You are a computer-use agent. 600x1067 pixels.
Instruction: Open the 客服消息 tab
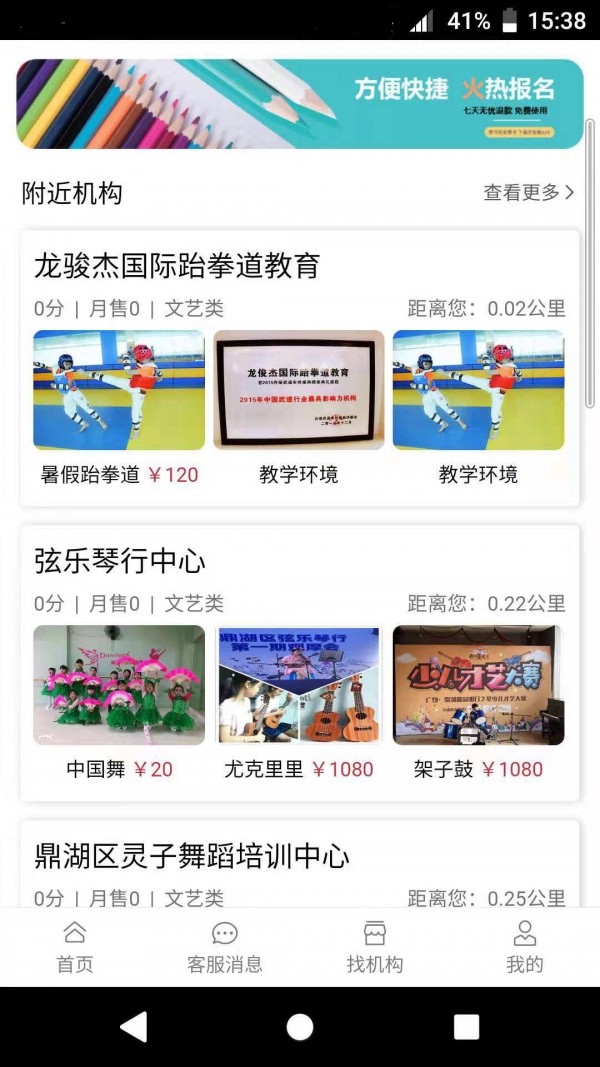(225, 947)
